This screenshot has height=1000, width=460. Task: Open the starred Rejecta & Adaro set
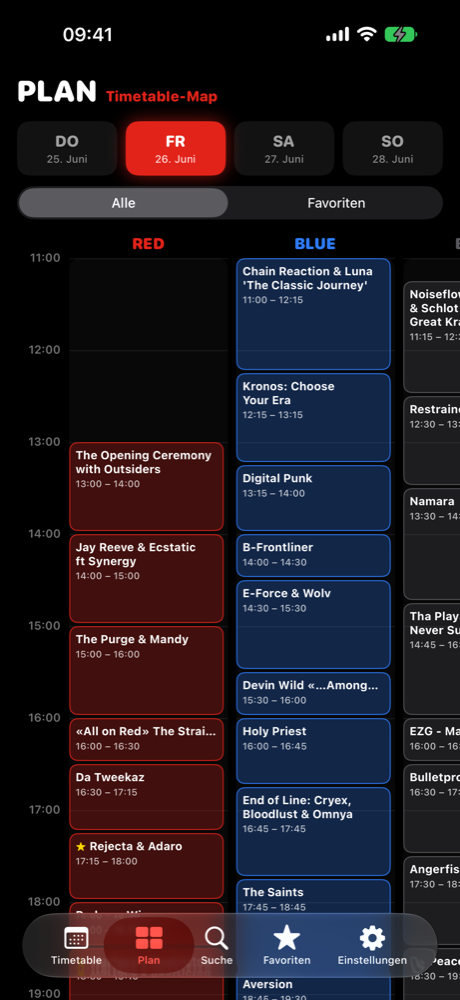147,865
